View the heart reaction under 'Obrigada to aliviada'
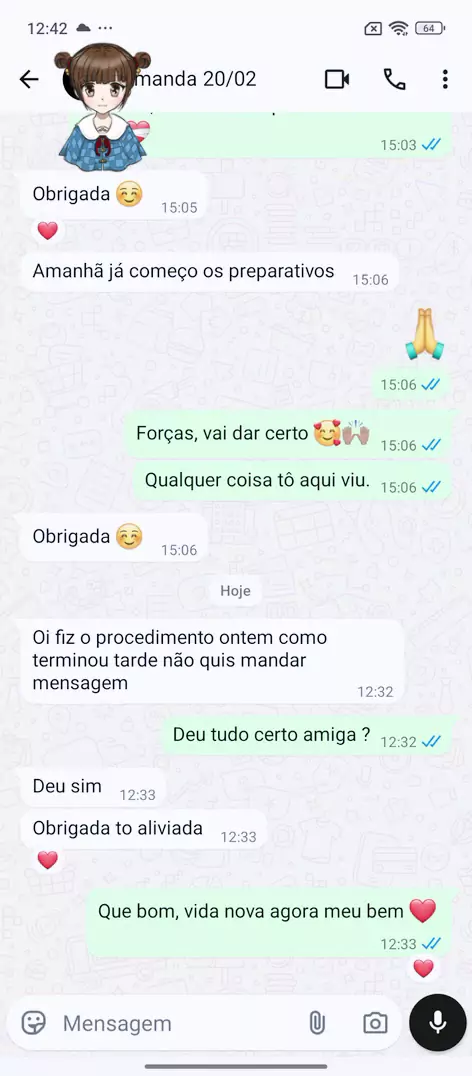Viewport: 472px width, 1076px height. pos(47,860)
